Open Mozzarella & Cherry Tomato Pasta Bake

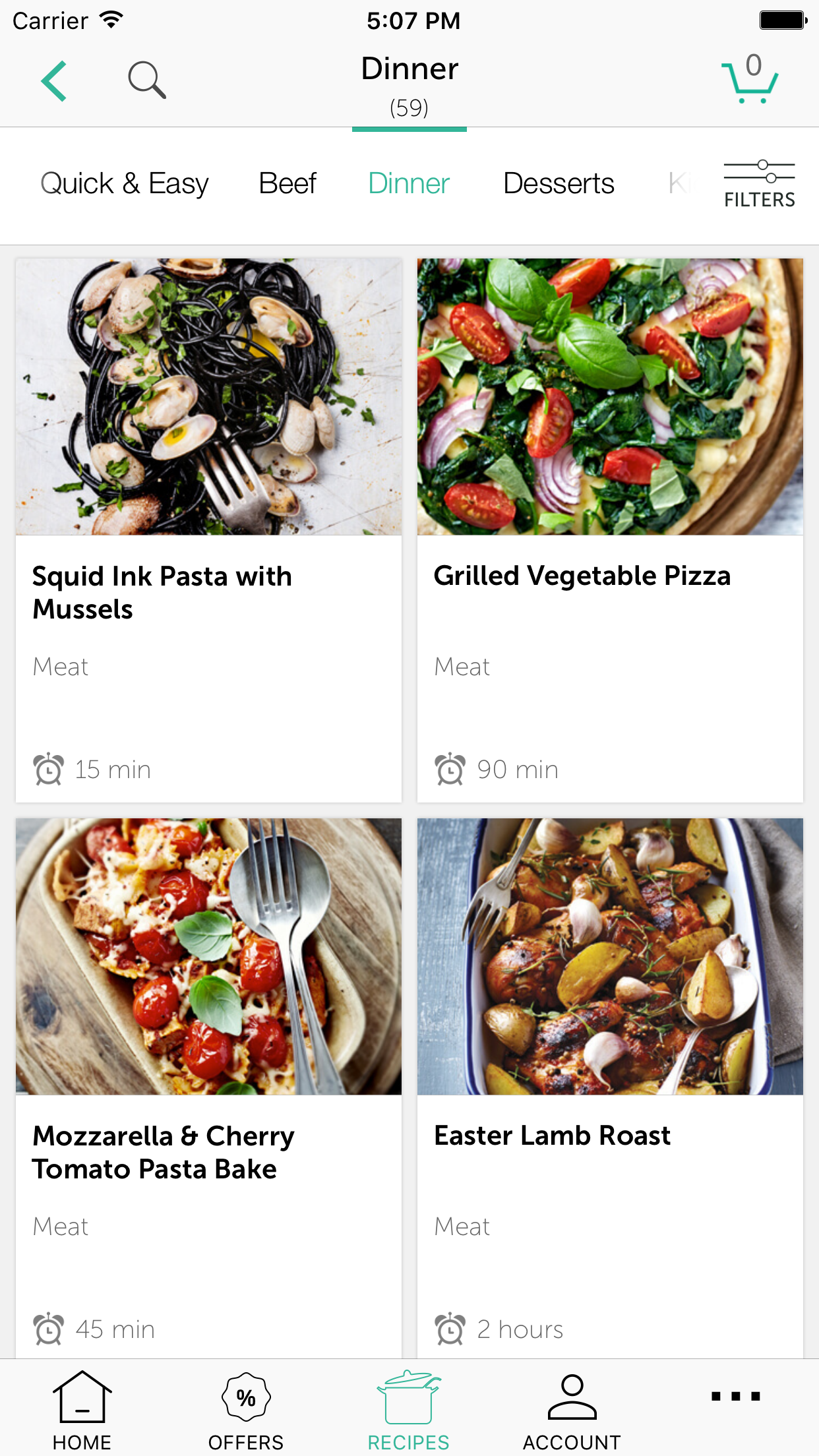(208, 1088)
